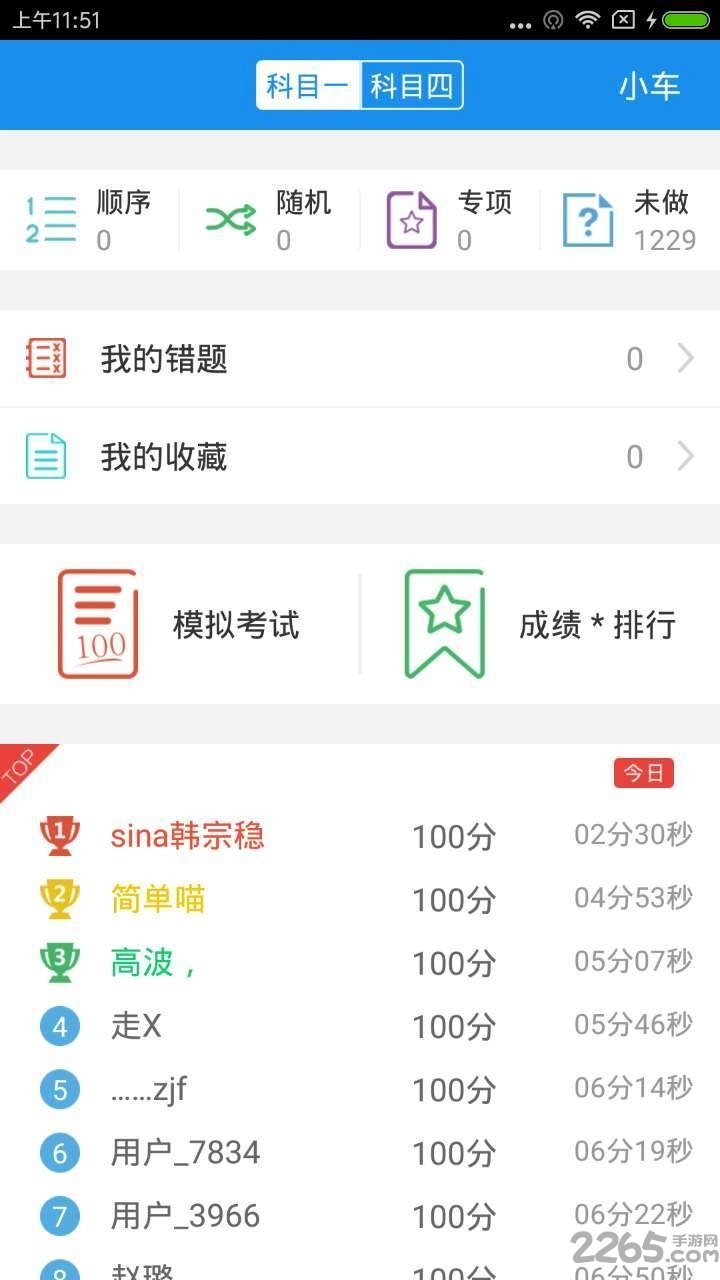Click the battery indicator in the status bar
Viewport: 720px width, 1280px height.
tap(688, 17)
